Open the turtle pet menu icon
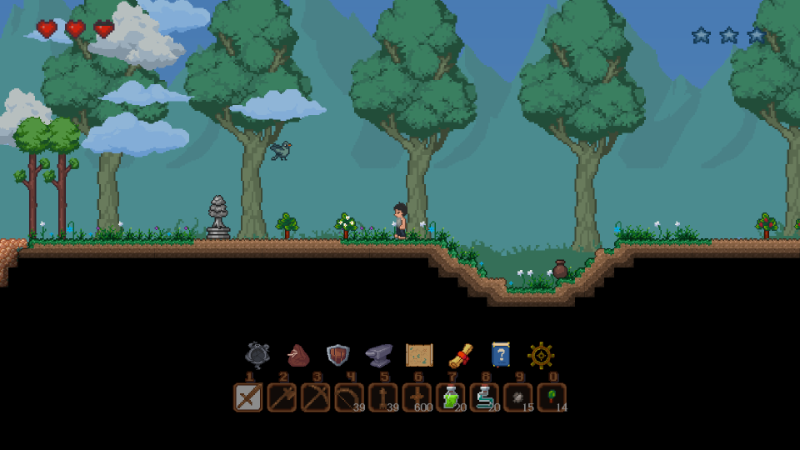Image resolution: width=800 pixels, height=450 pixels. 258,355
